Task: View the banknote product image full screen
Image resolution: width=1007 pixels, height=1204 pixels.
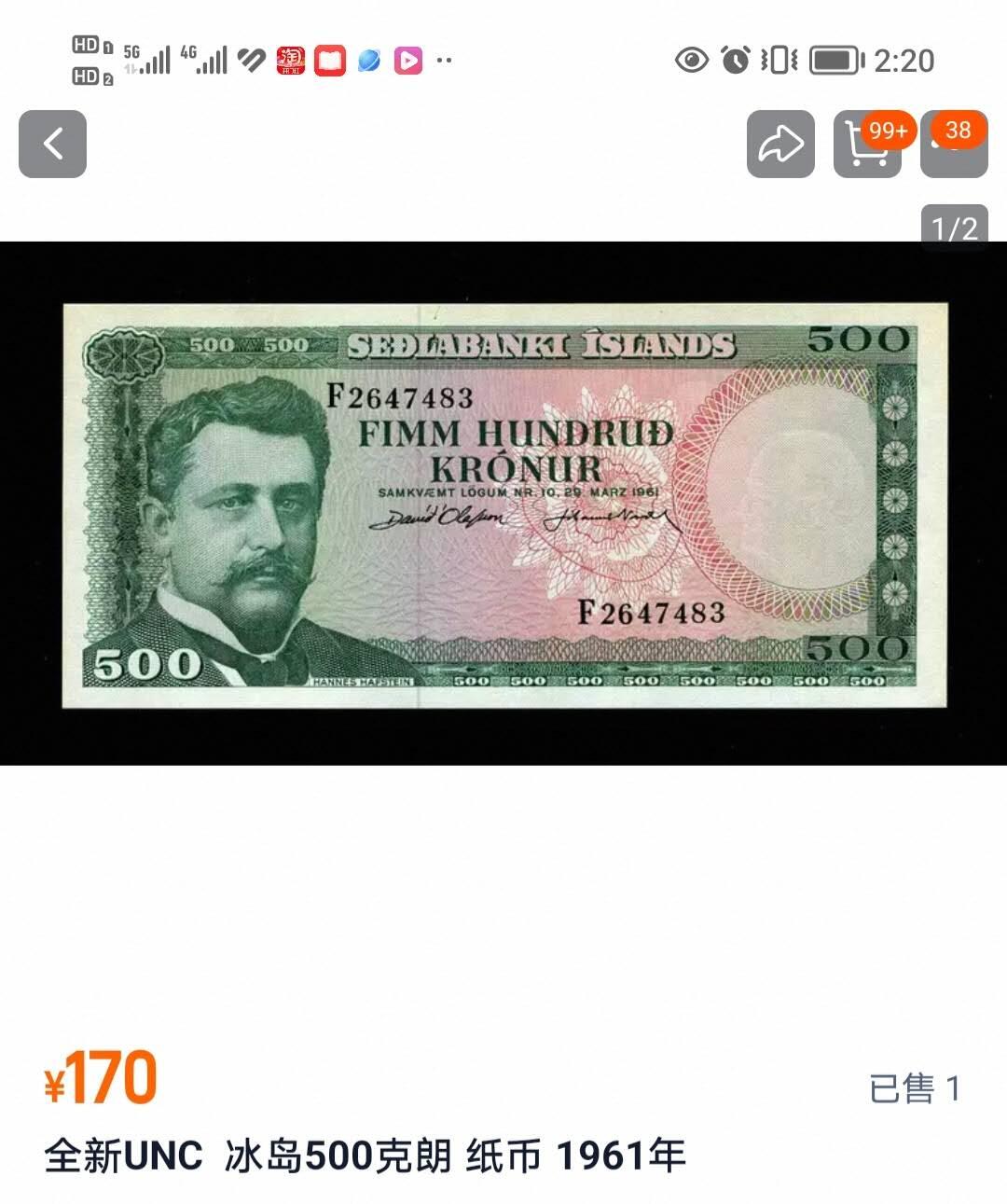Action: coord(504,504)
